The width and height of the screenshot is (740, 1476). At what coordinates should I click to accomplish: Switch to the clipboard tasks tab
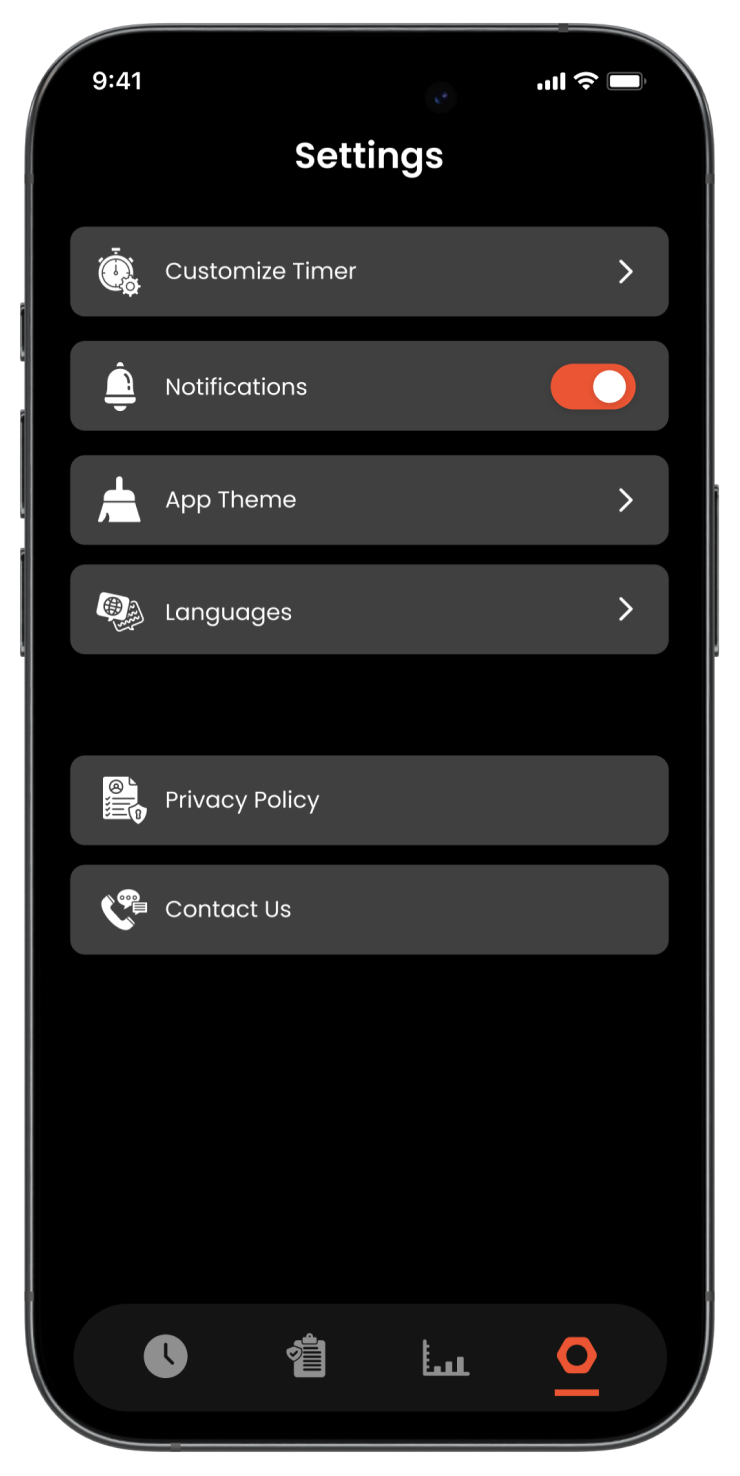(x=306, y=1356)
